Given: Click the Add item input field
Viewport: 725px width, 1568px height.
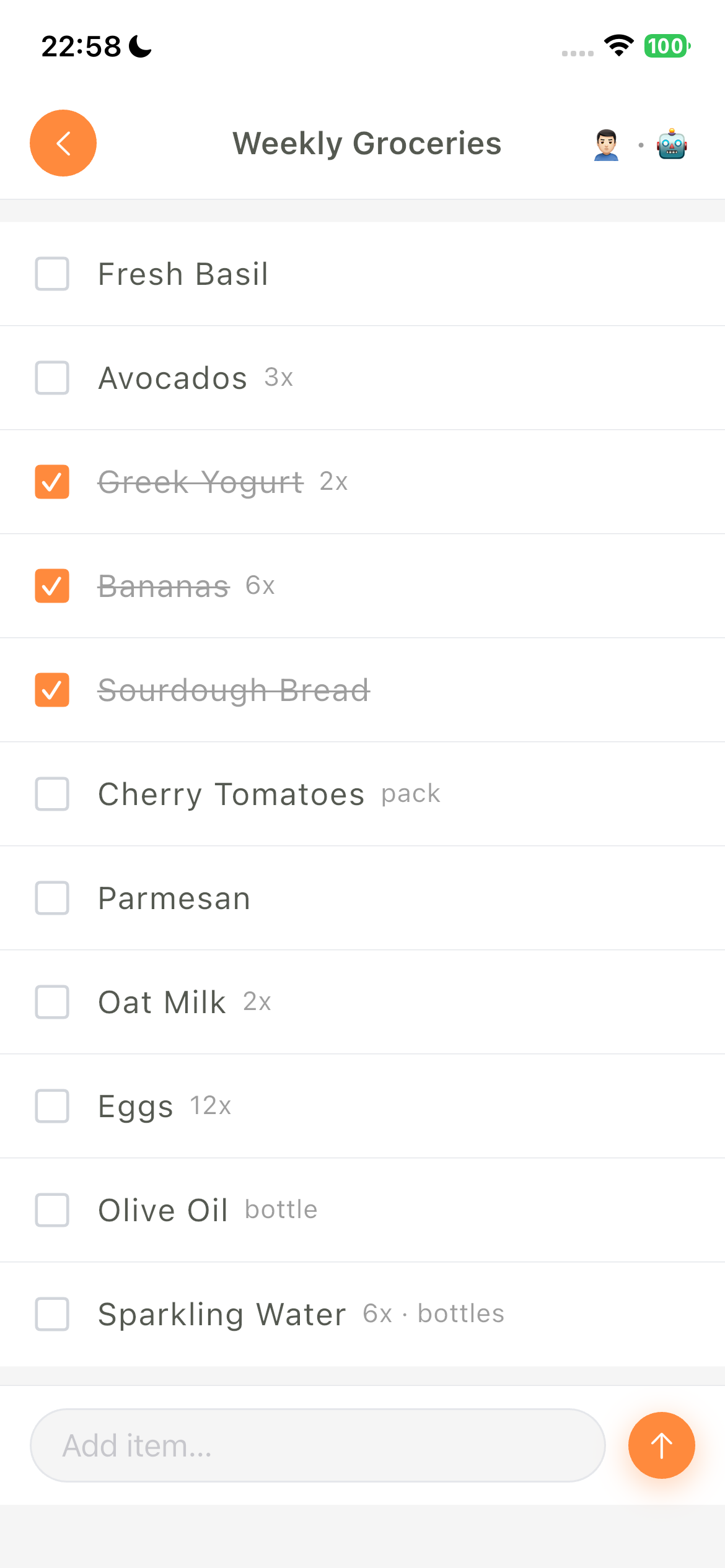Looking at the screenshot, I should (x=319, y=1446).
